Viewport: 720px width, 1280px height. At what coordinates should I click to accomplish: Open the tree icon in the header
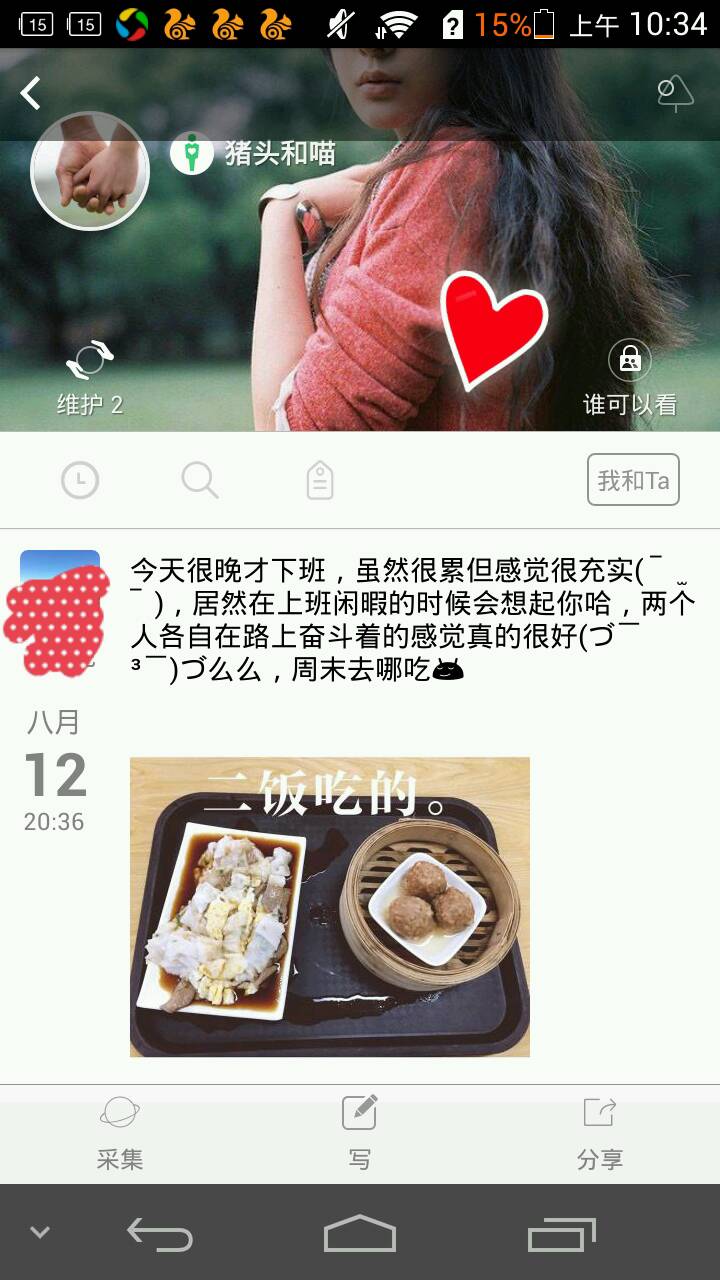click(675, 93)
